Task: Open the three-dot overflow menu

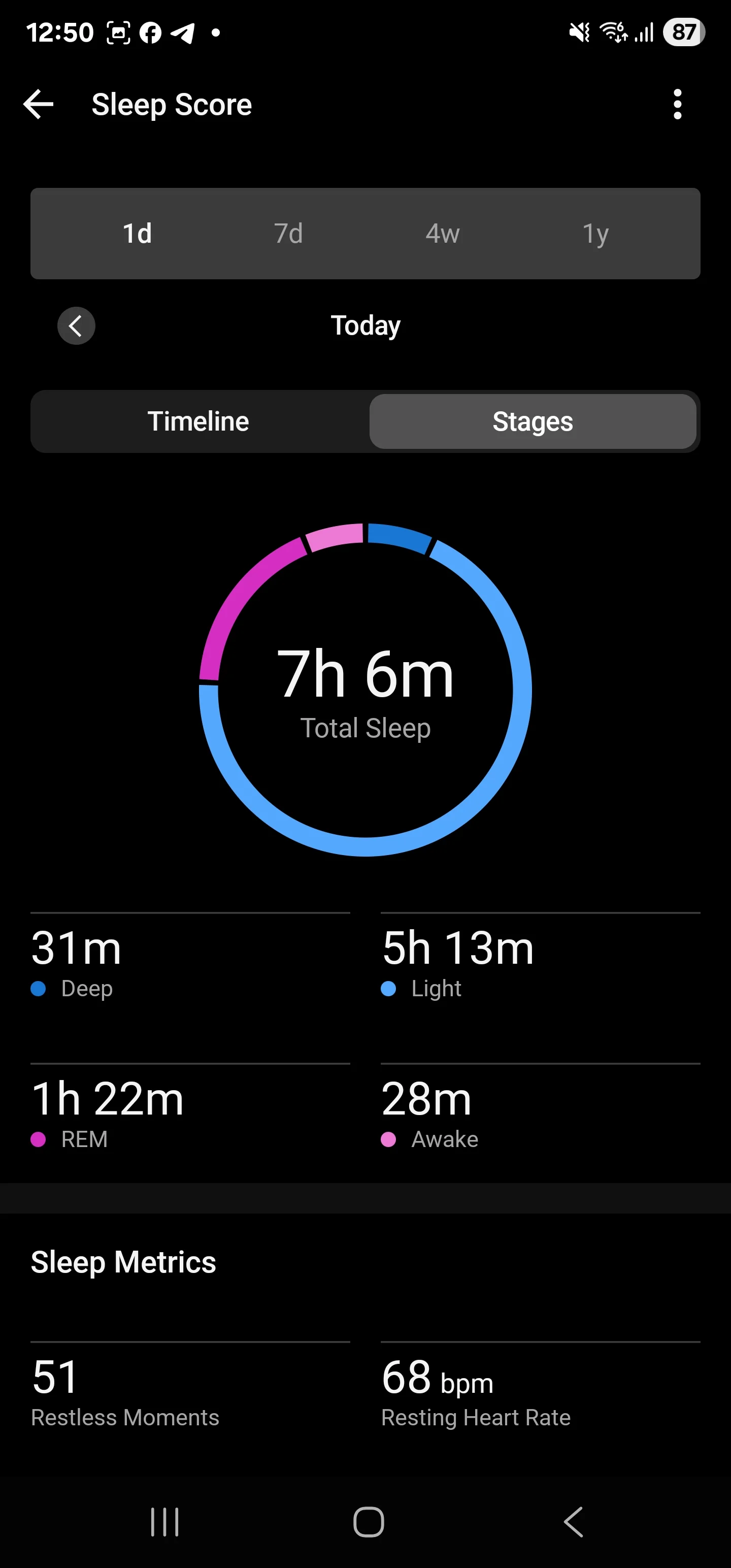Action: tap(677, 104)
